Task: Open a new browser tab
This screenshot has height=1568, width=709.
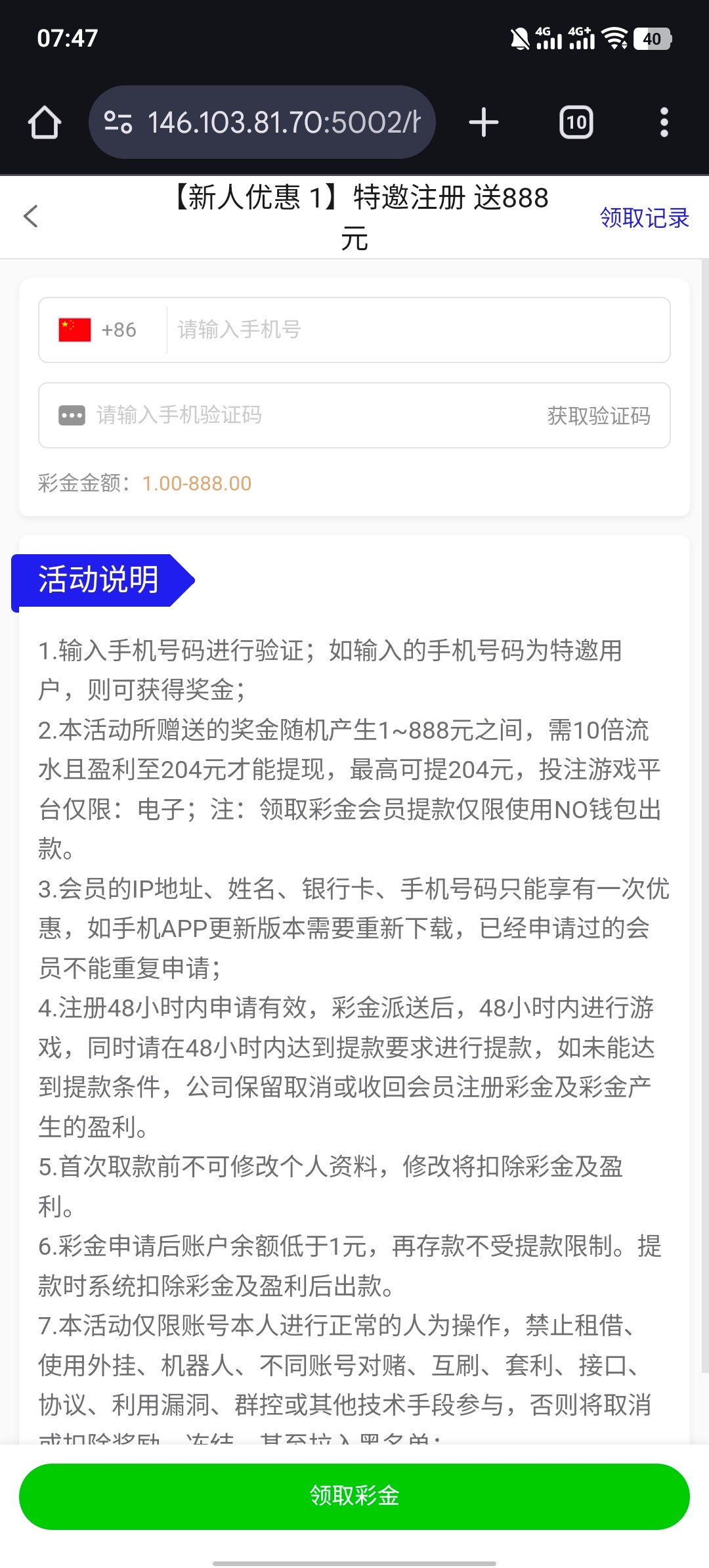Action: pyautogui.click(x=484, y=122)
